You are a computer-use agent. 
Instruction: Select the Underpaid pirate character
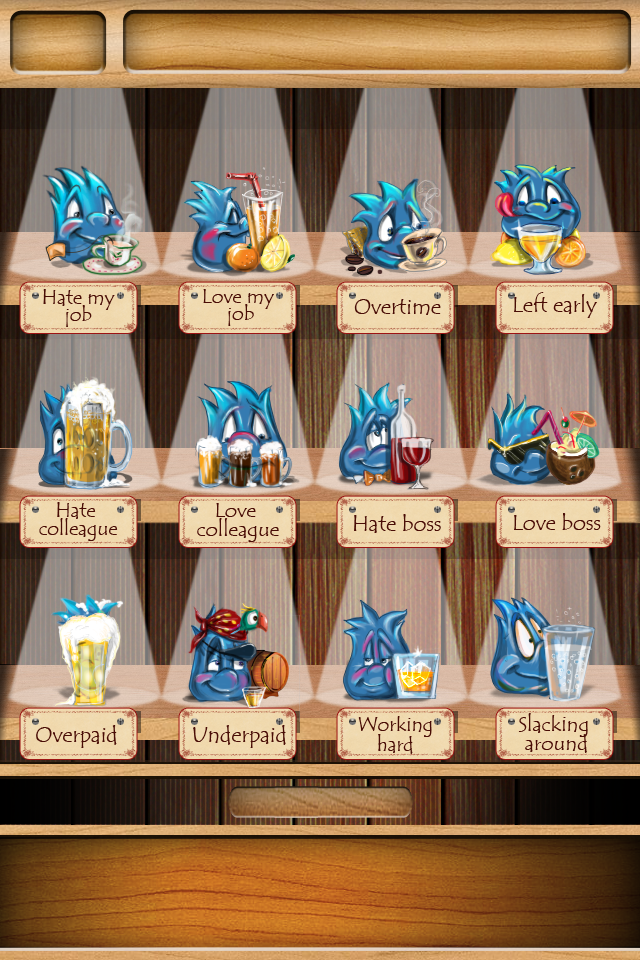tap(238, 654)
